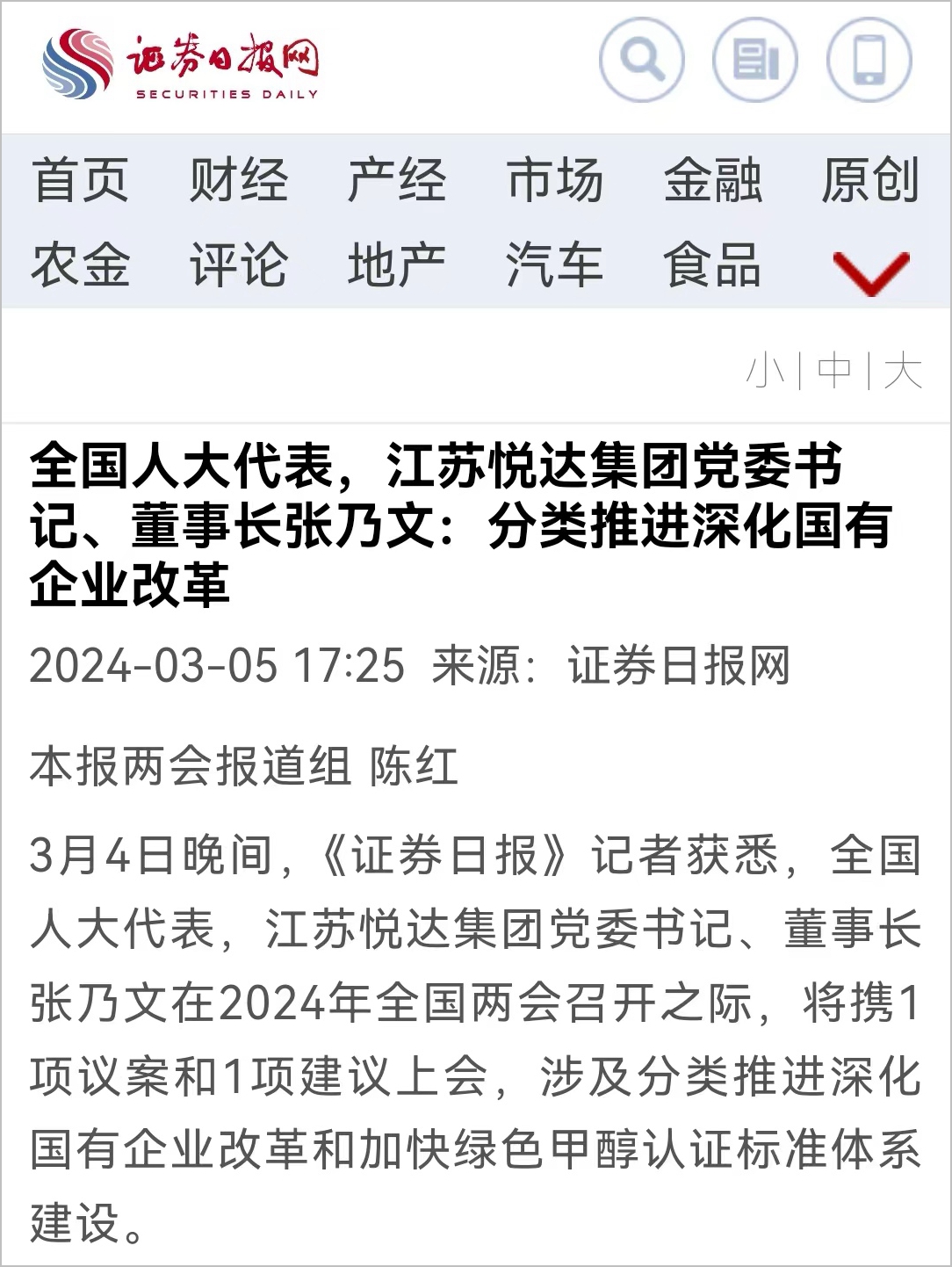This screenshot has height=1267, width=952.
Task: Expand more categories with red chevron
Action: 870,271
